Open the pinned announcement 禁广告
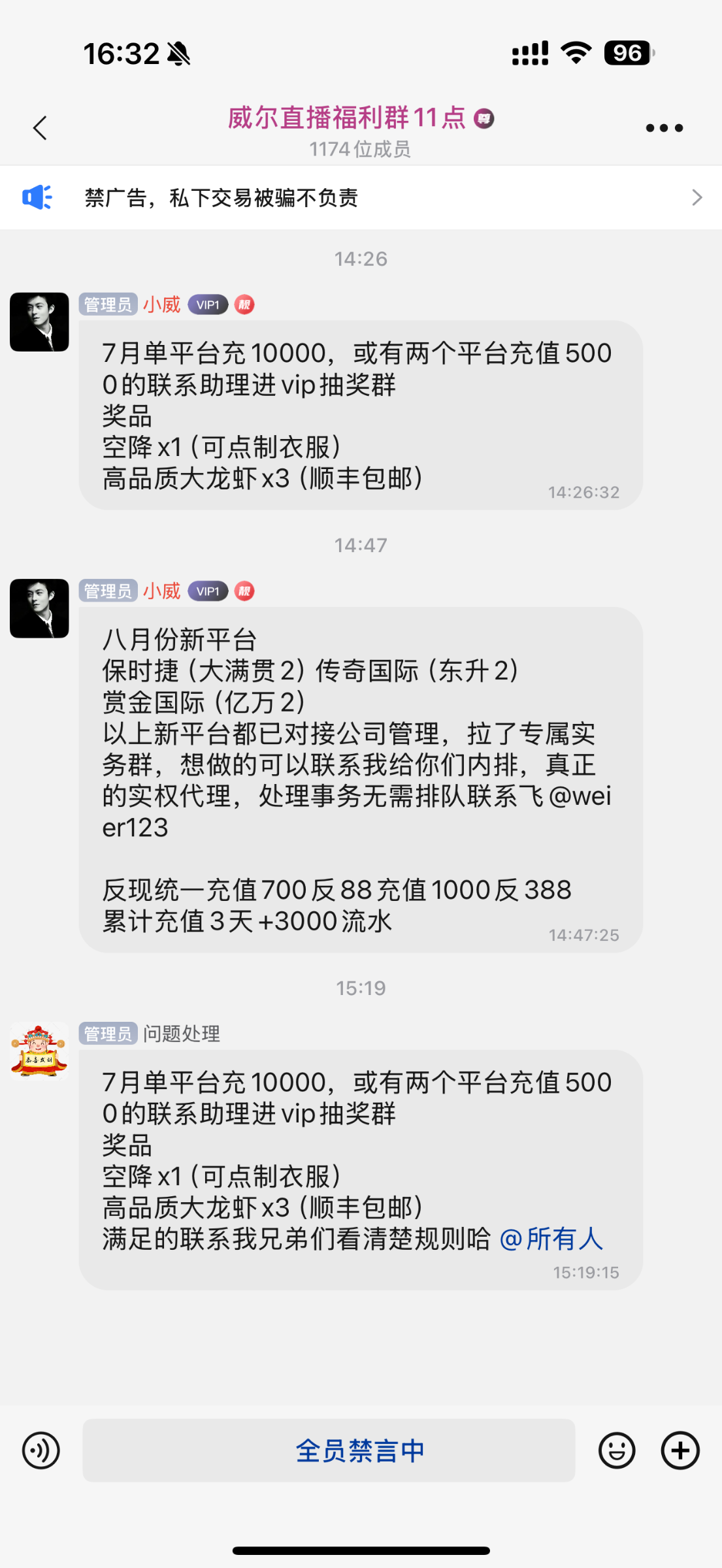The width and height of the screenshot is (722, 1568). pyautogui.click(x=361, y=197)
